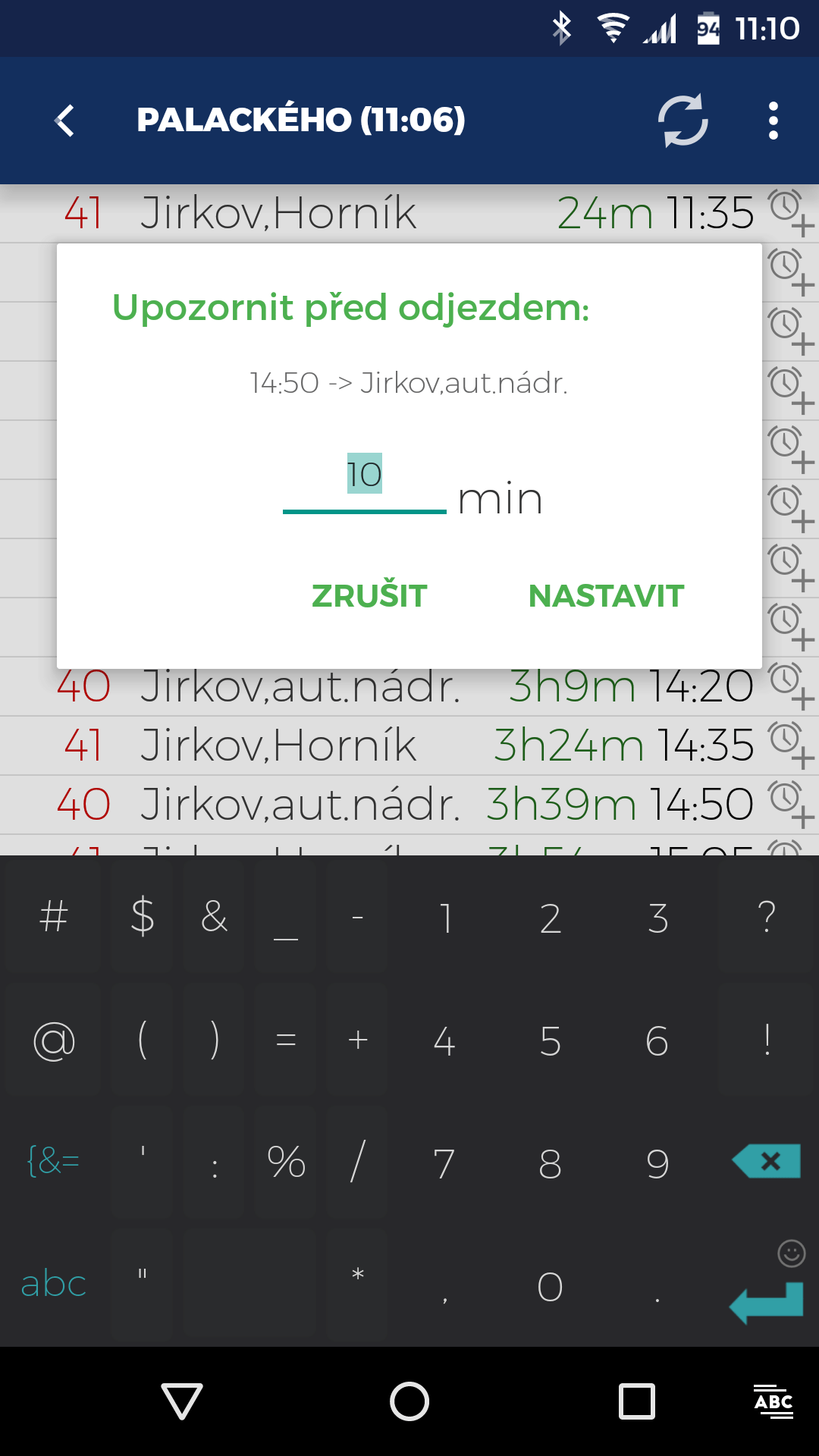The width and height of the screenshot is (819, 1456).
Task: Add alarm for the 14:50 Jirkov,aut.nádr. departure
Action: (x=791, y=804)
